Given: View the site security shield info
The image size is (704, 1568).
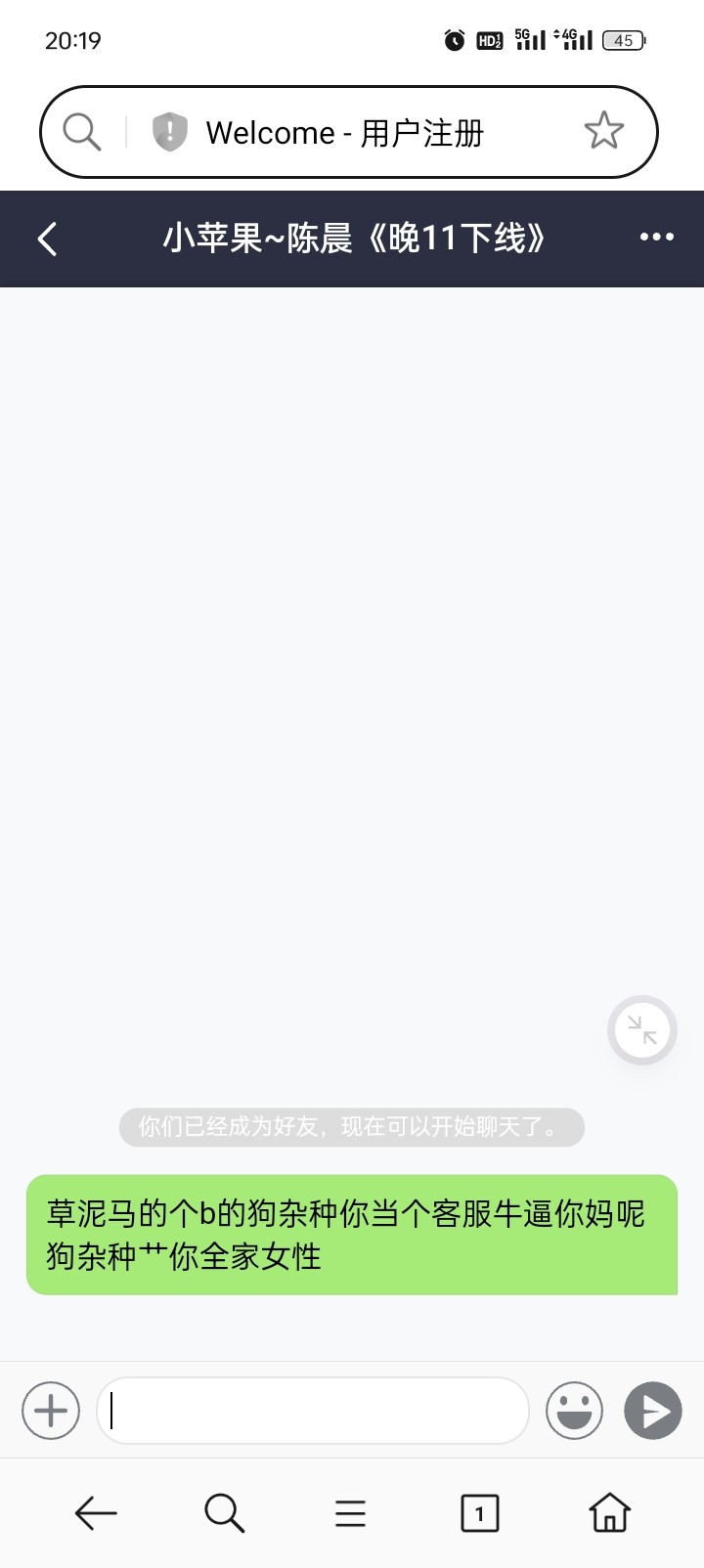Looking at the screenshot, I should (x=170, y=132).
